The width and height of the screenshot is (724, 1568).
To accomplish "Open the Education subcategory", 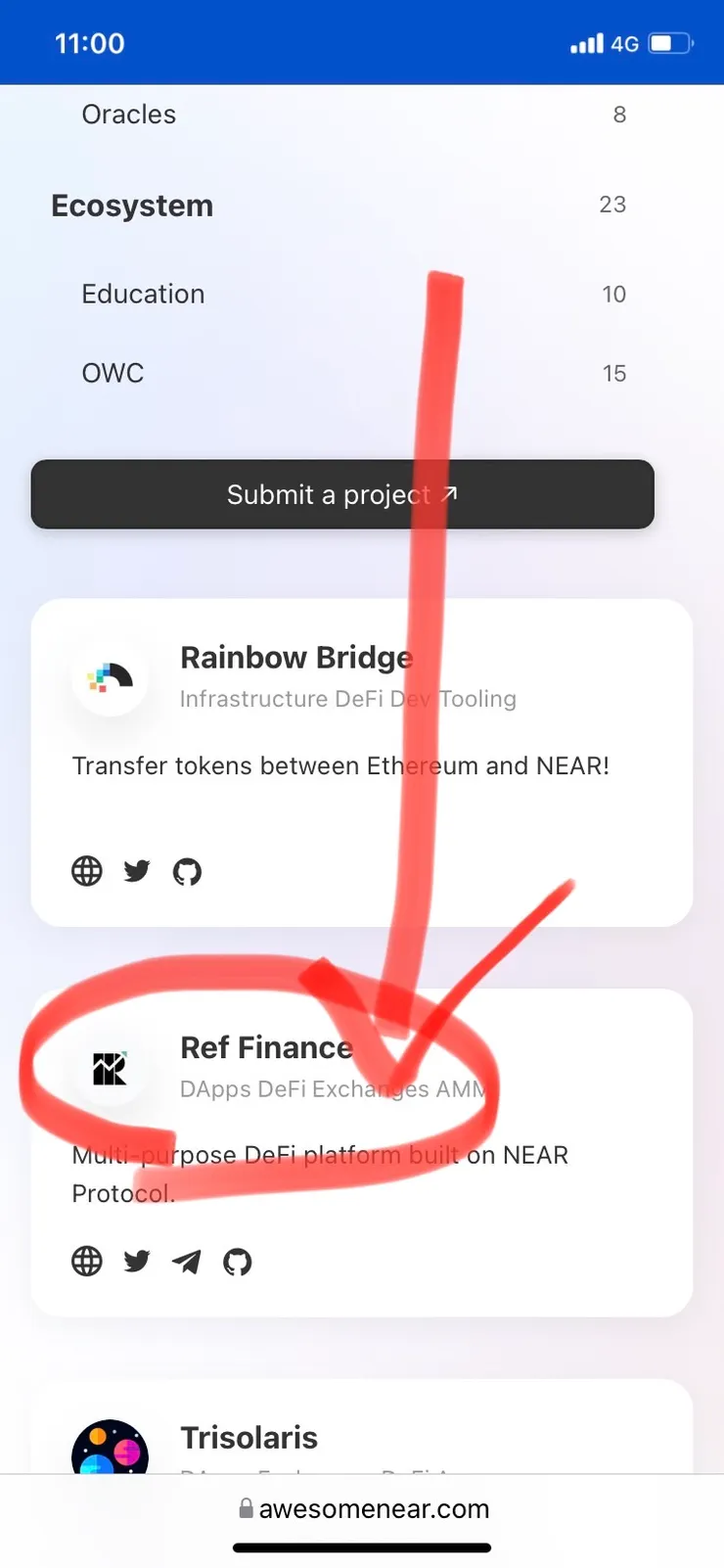I will tap(143, 294).
